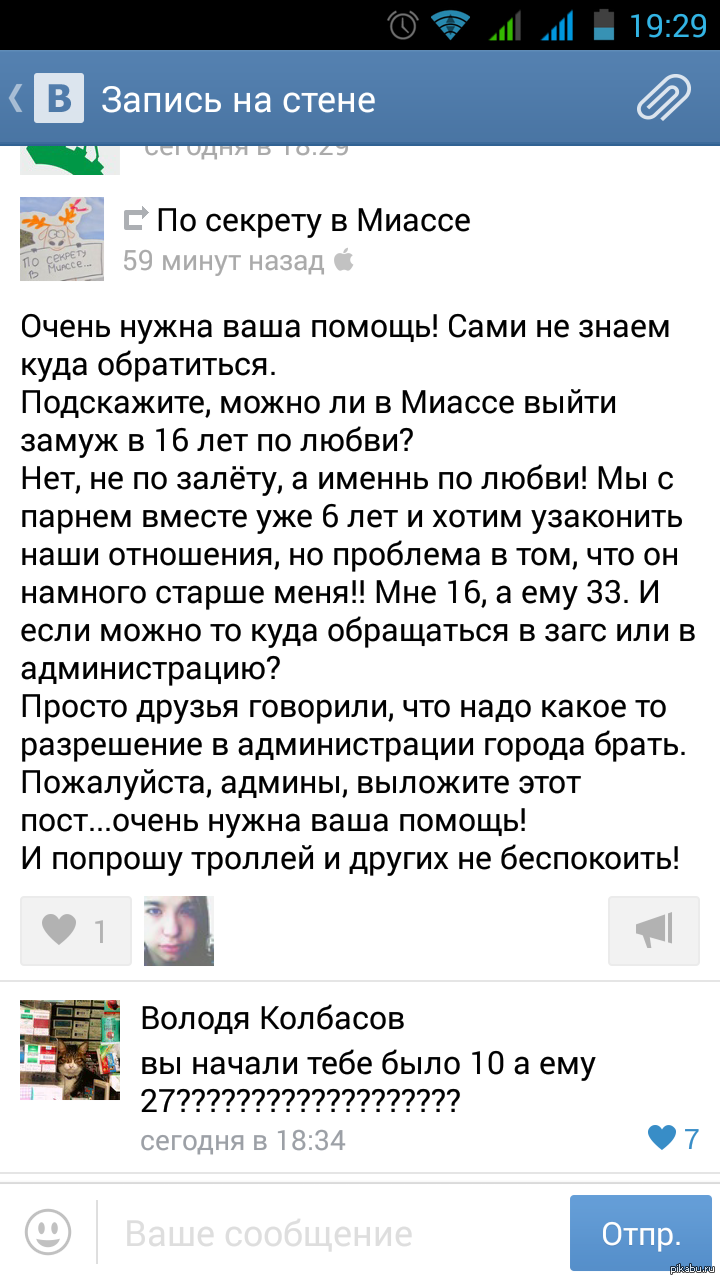This screenshot has width=720, height=1280.
Task: Open the По секрету в Миассе community
Action: [313, 220]
